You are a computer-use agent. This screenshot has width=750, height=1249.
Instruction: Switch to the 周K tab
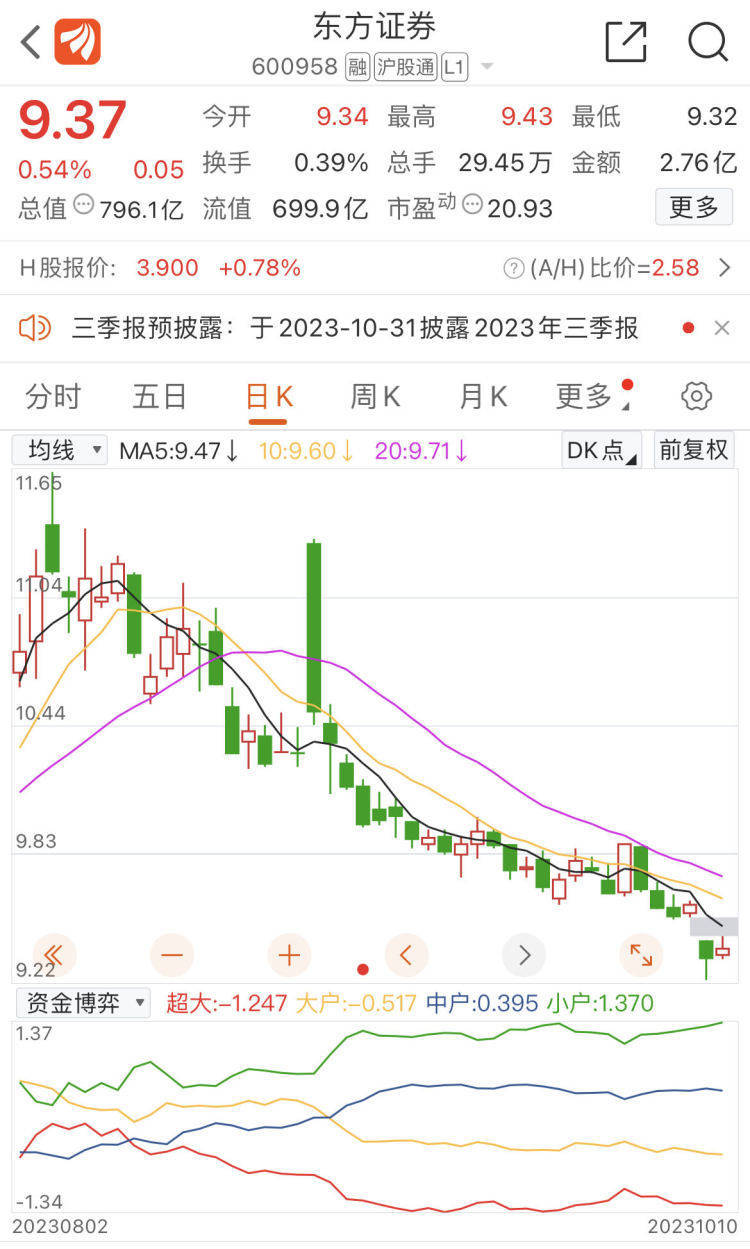point(375,397)
